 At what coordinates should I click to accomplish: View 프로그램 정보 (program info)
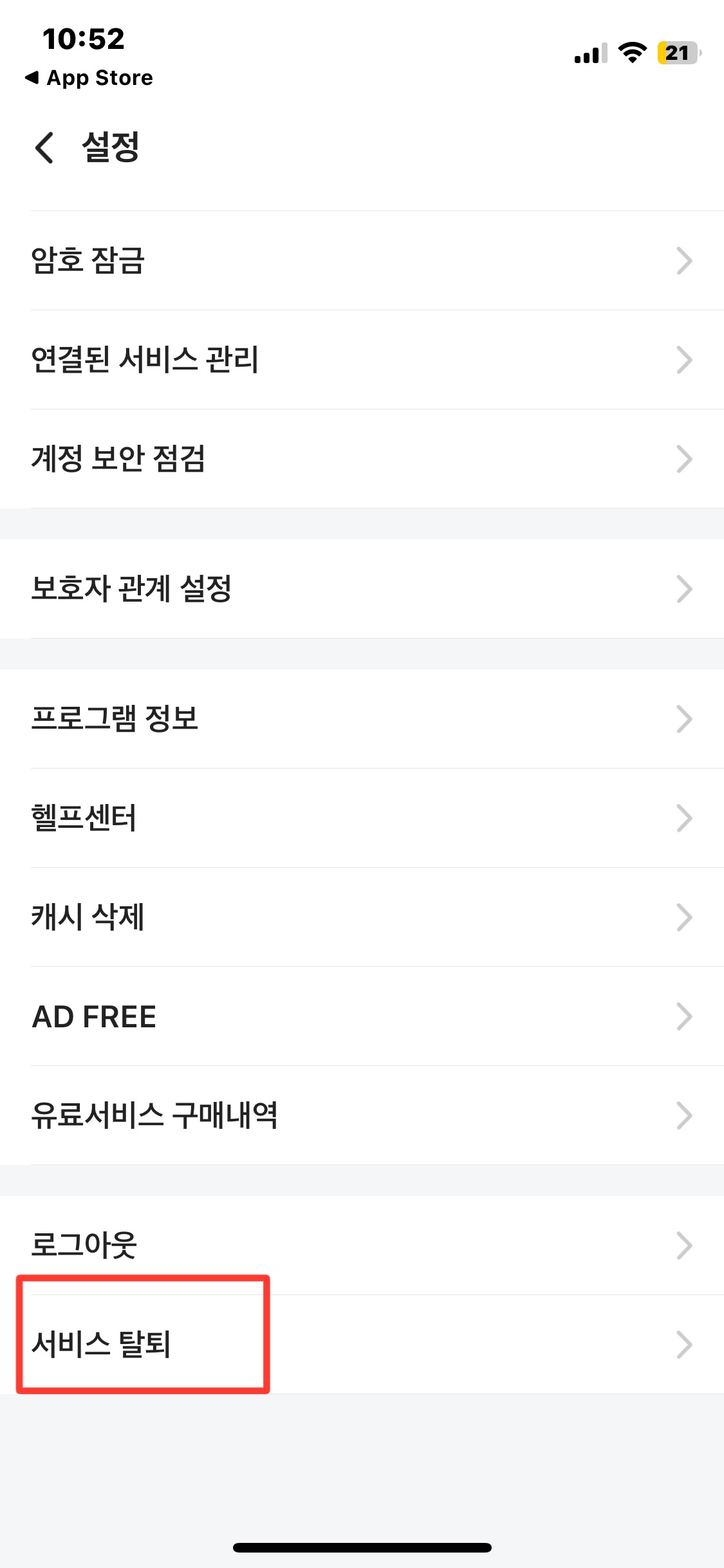click(116, 721)
